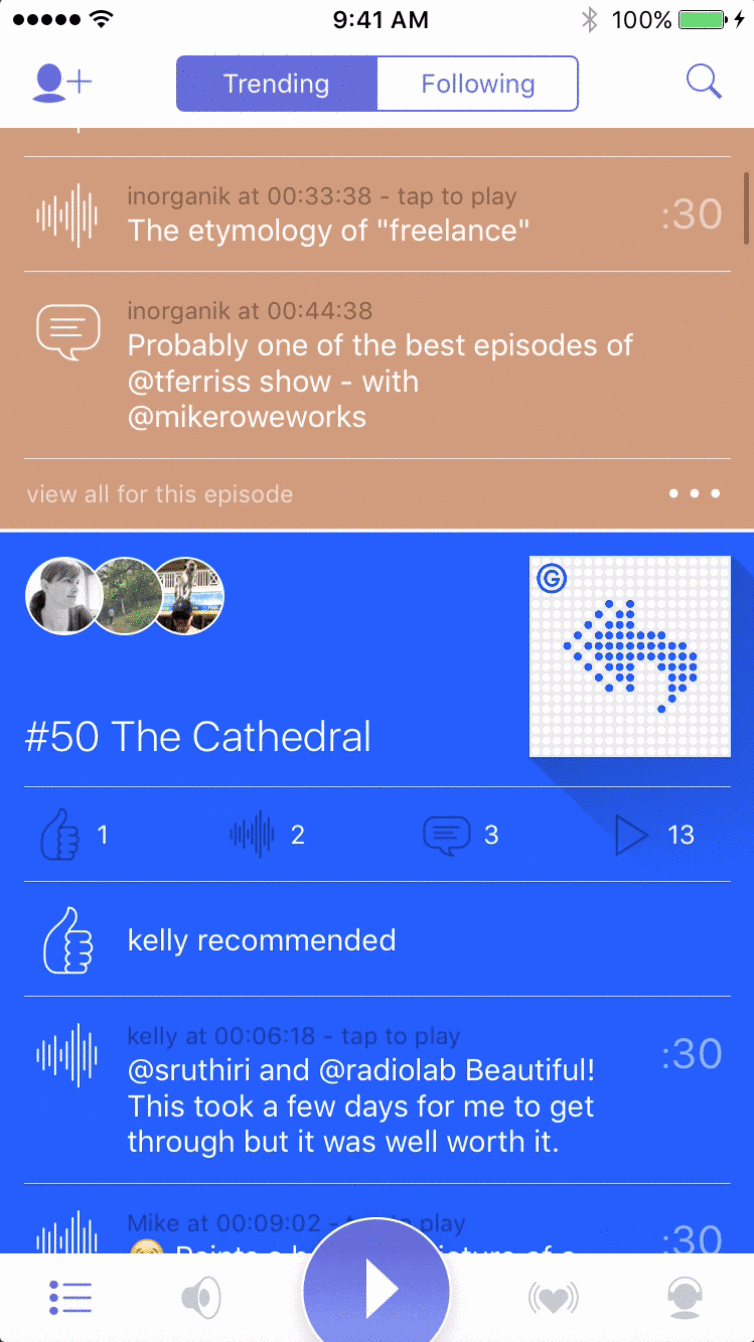This screenshot has width=754, height=1342.
Task: Open the profile headphones tab
Action: 685,1298
